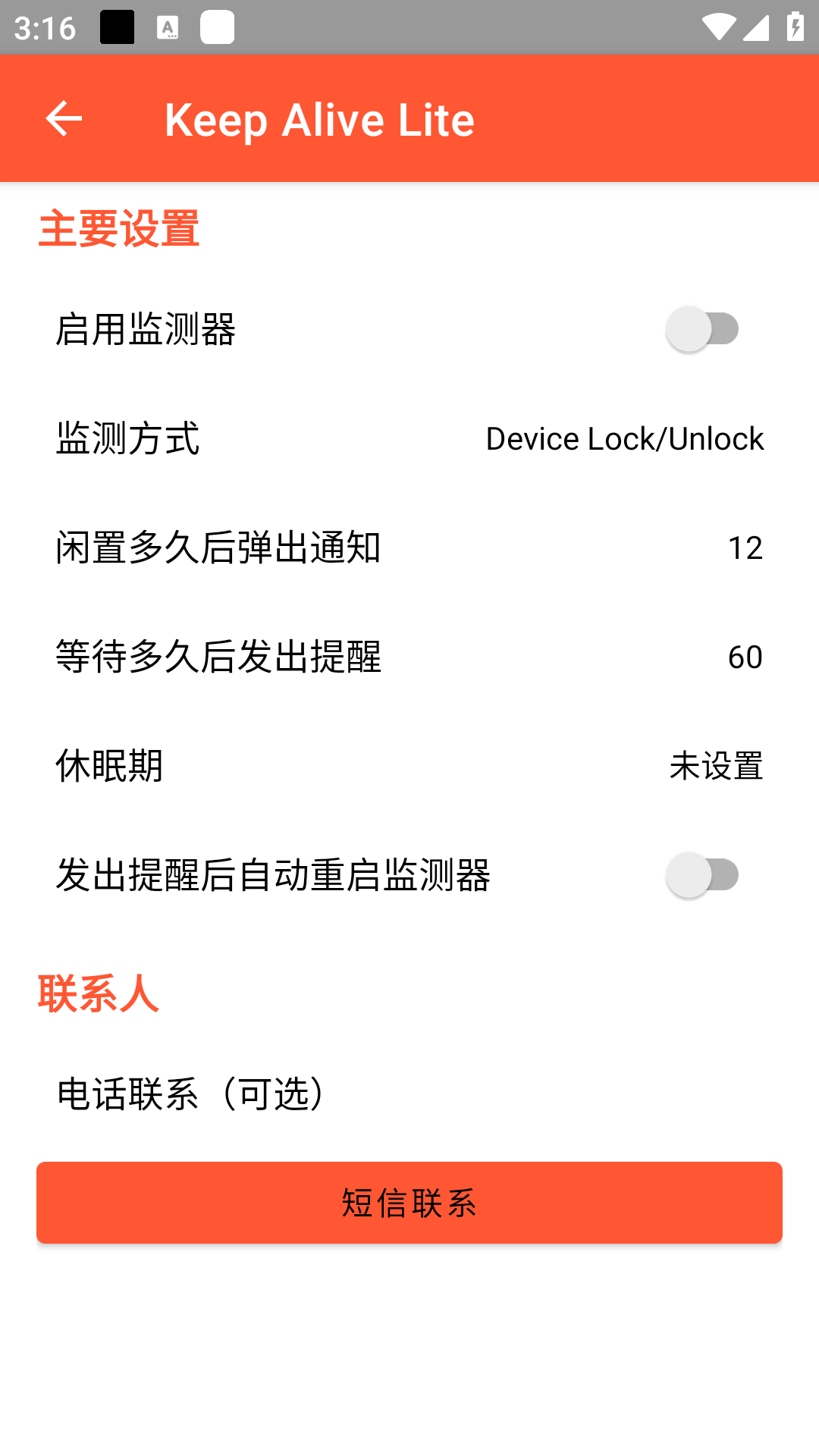Tap the keyboard indicator icon in status bar
The height and width of the screenshot is (1456, 819).
(168, 29)
